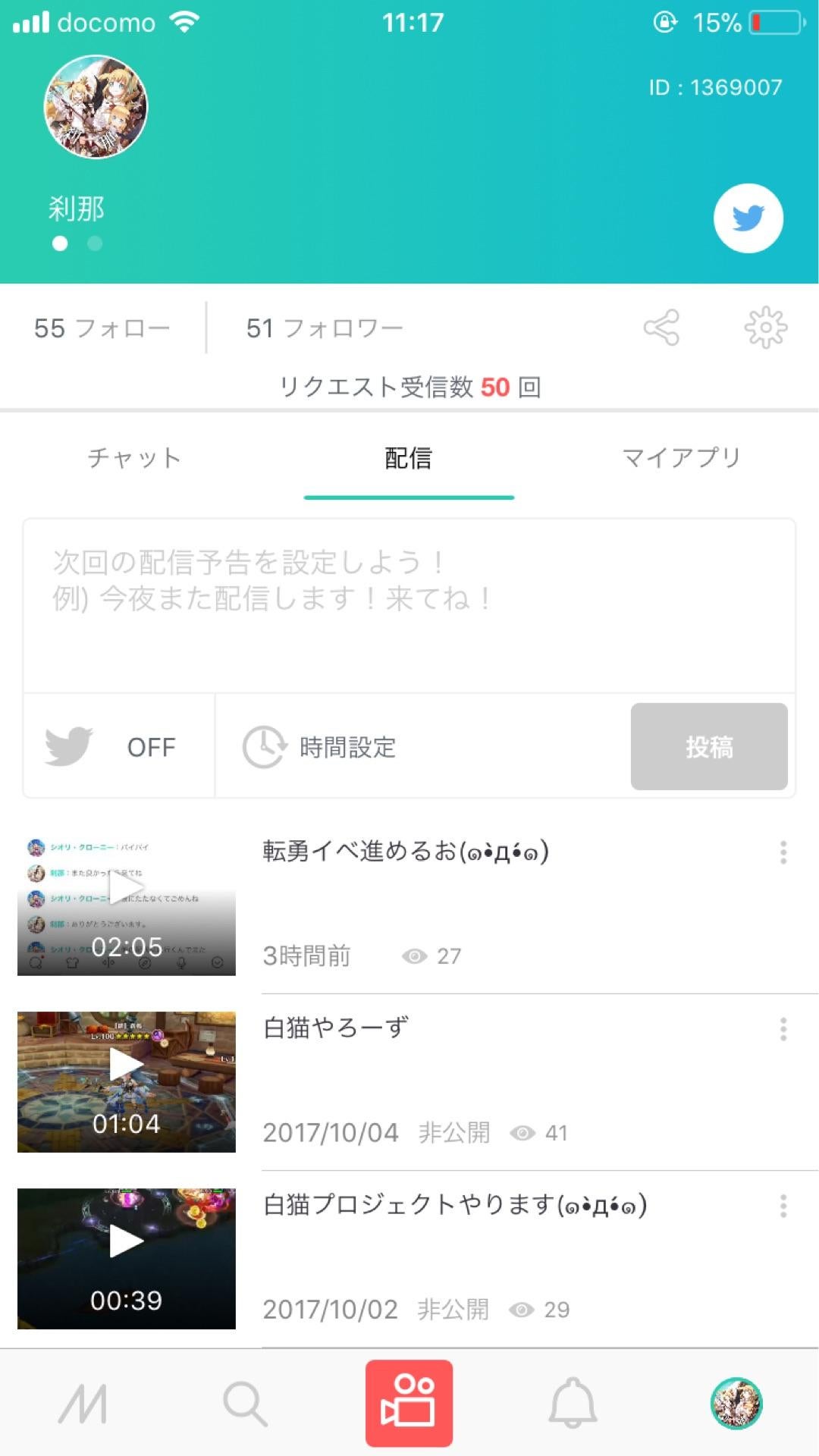Click the share icon
Viewport: 819px width, 1456px height.
[661, 328]
